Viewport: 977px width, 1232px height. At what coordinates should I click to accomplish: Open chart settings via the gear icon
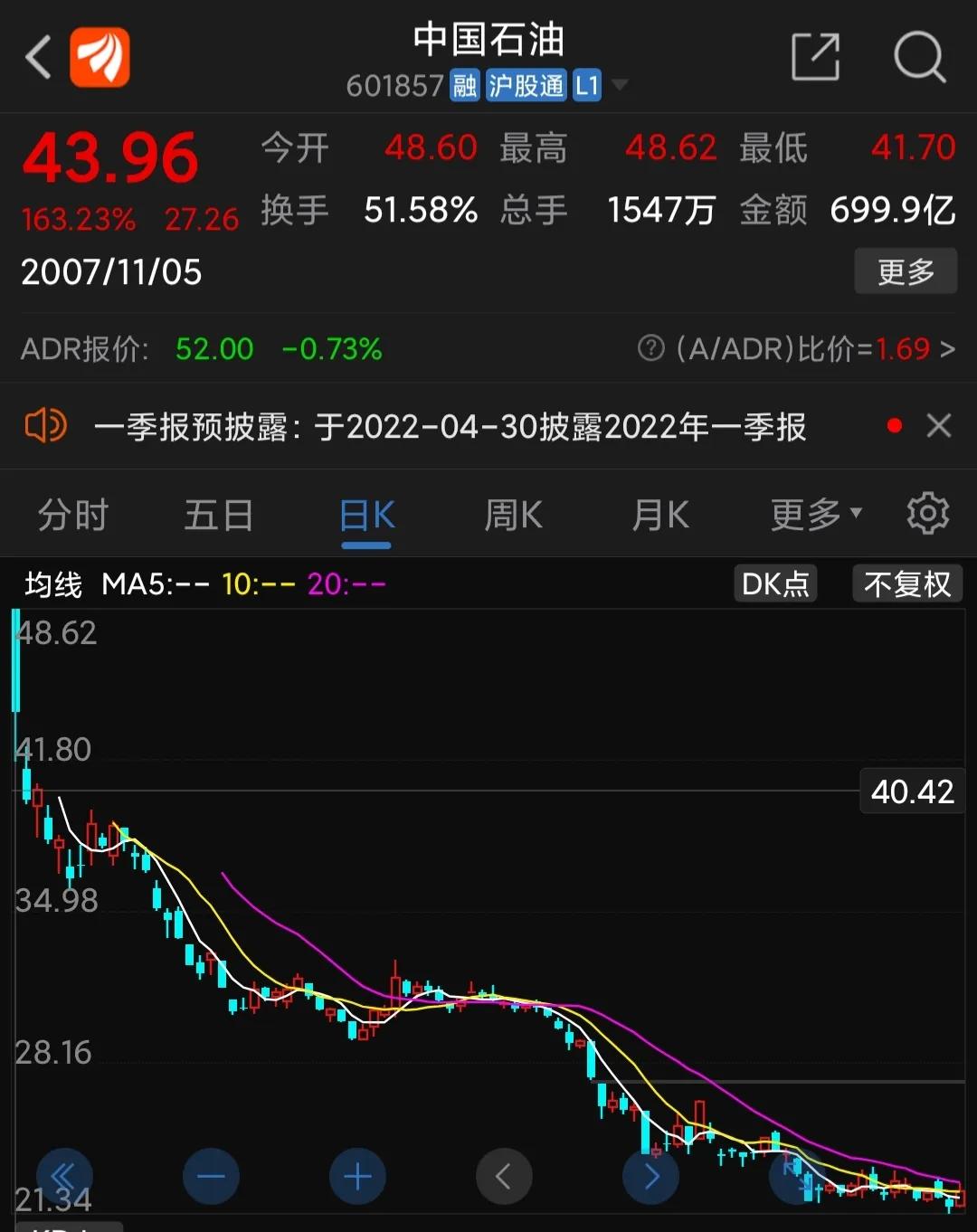click(927, 513)
